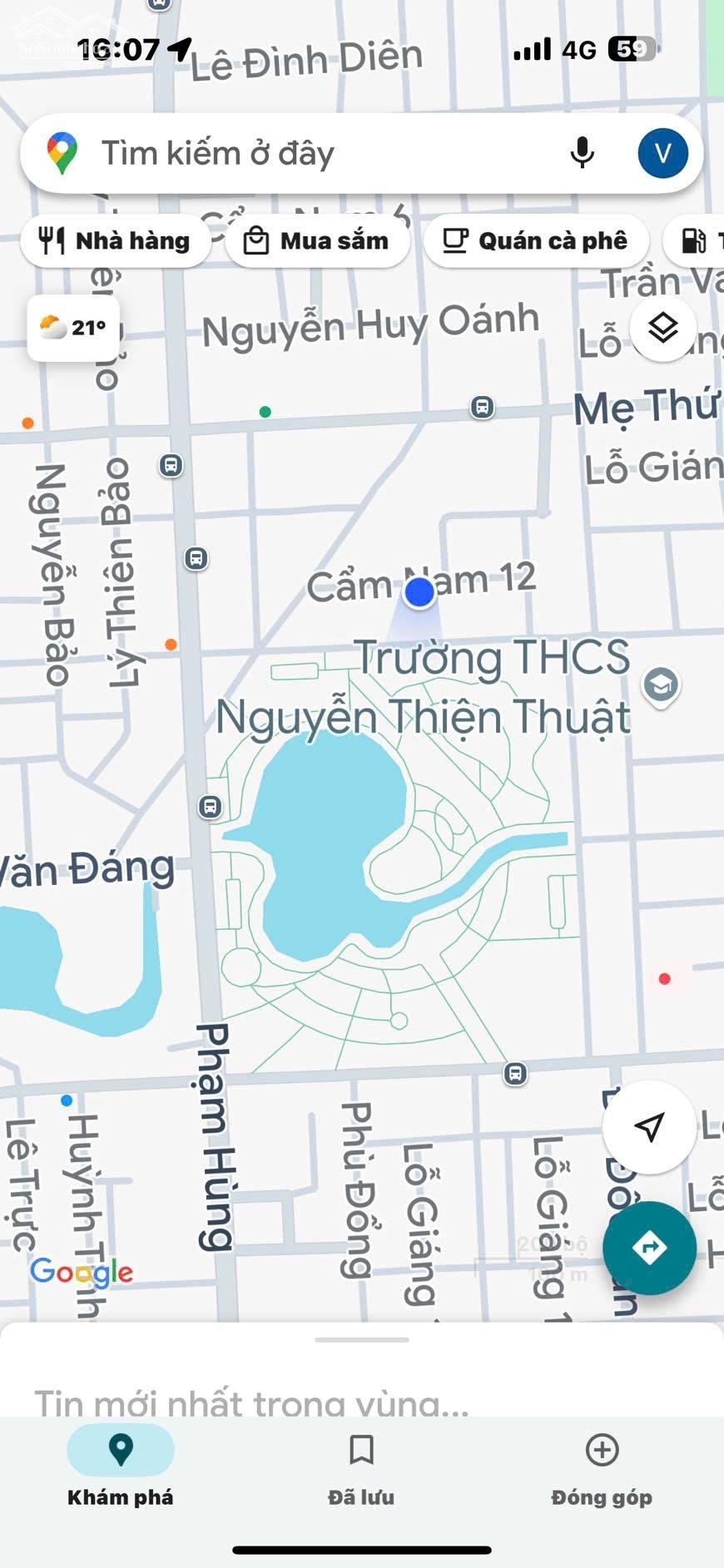
Task: Start directions with the teal arrow button
Action: point(649,1248)
